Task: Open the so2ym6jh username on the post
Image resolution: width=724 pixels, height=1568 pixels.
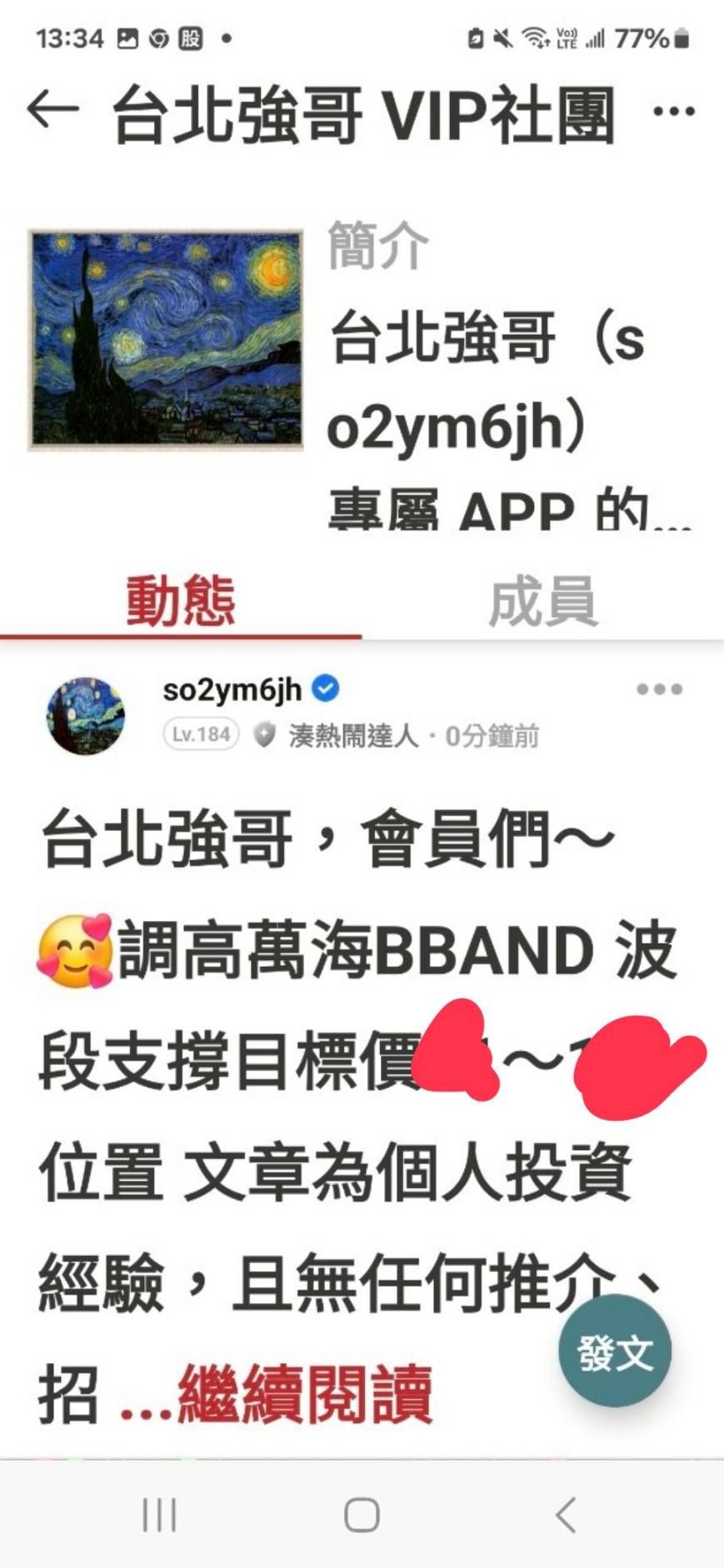Action: tap(232, 689)
